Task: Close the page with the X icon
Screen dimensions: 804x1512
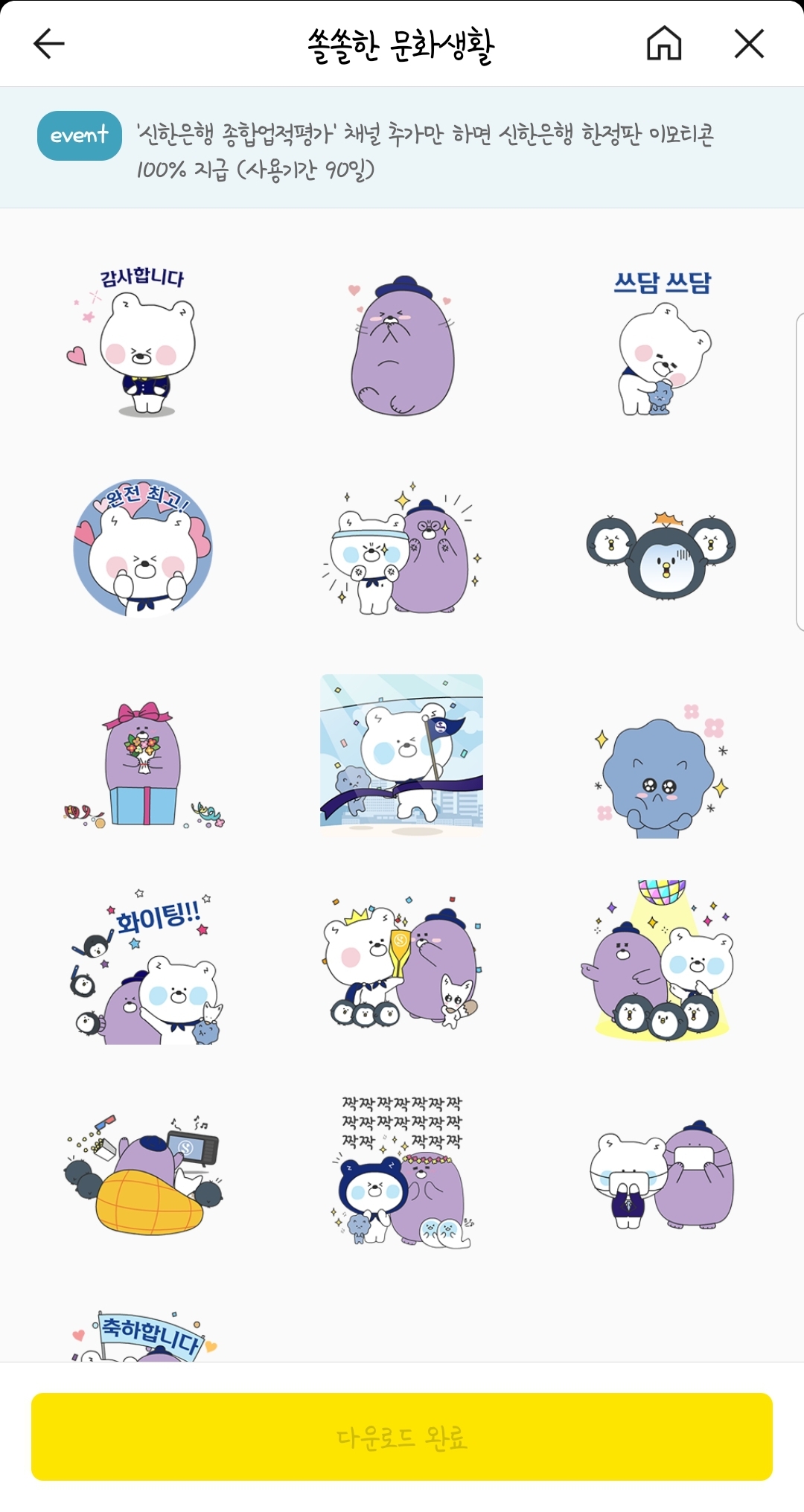Action: [x=749, y=44]
